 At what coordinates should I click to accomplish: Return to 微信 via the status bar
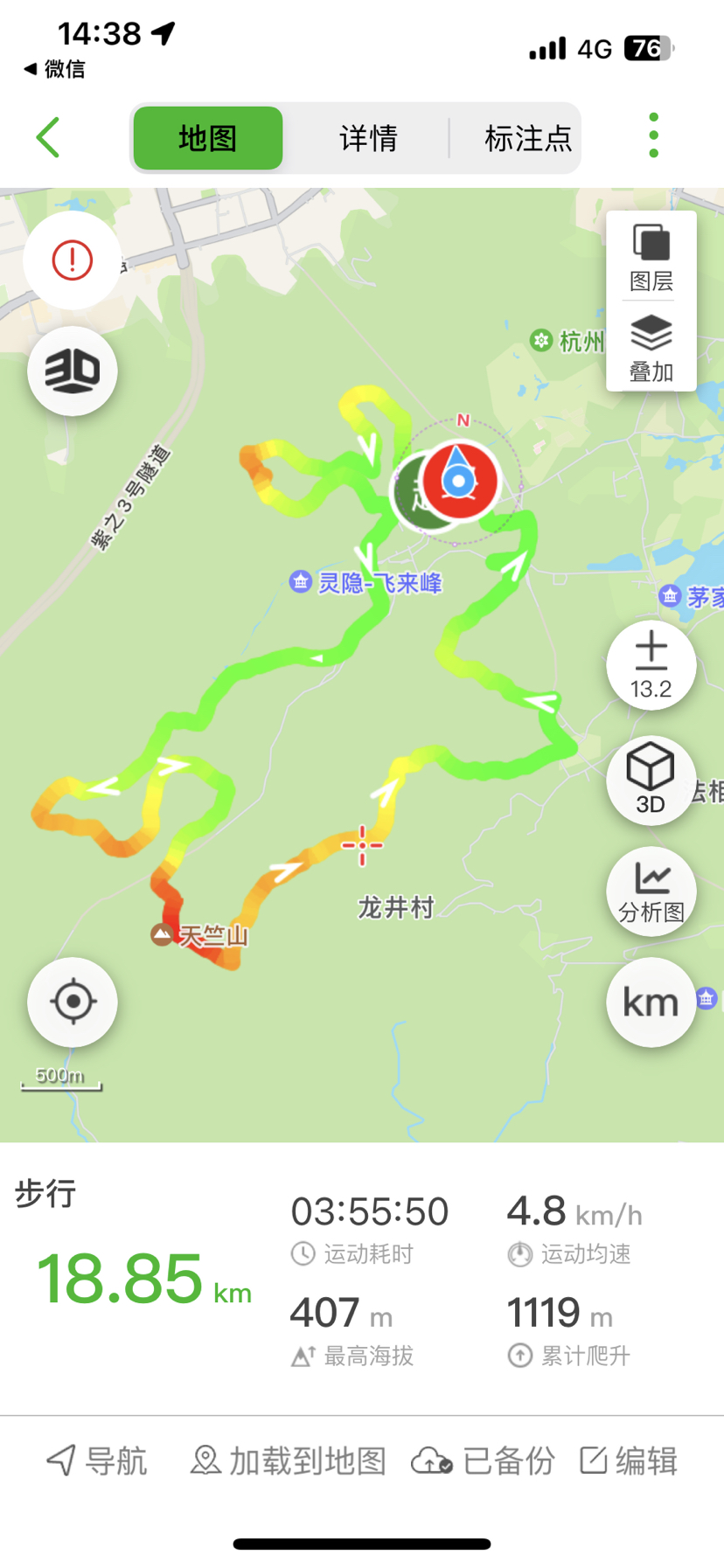click(x=55, y=69)
